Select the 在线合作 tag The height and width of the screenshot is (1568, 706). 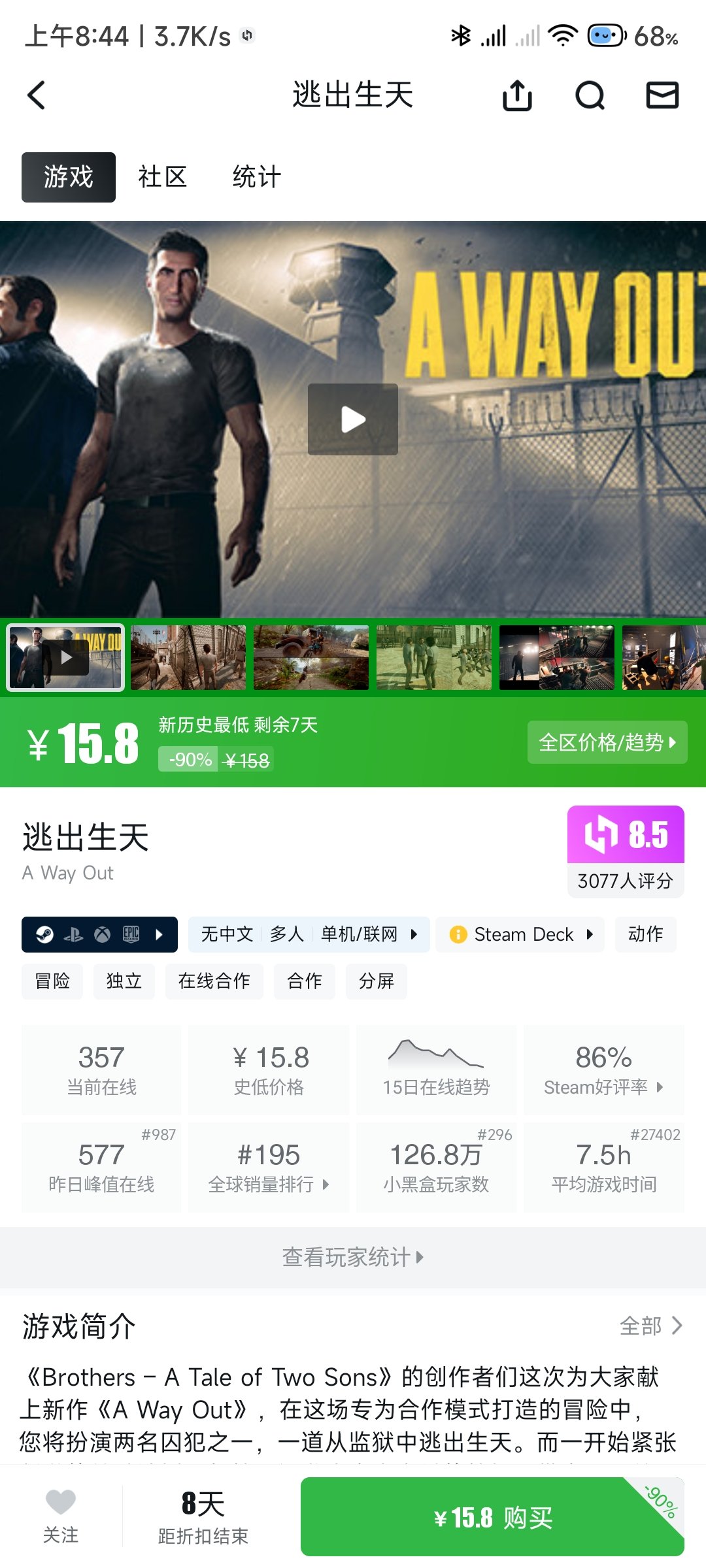(x=214, y=981)
